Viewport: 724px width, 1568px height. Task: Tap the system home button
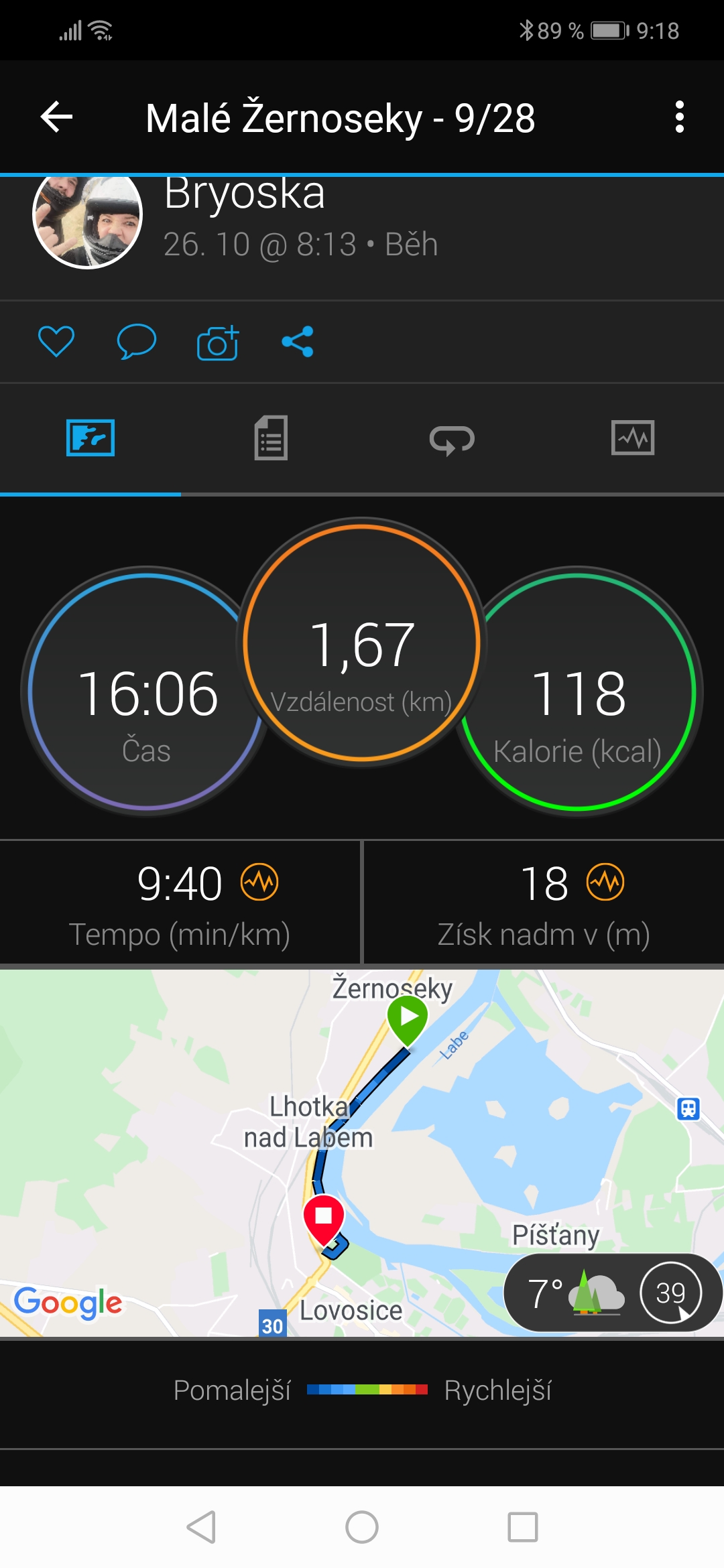click(362, 1527)
